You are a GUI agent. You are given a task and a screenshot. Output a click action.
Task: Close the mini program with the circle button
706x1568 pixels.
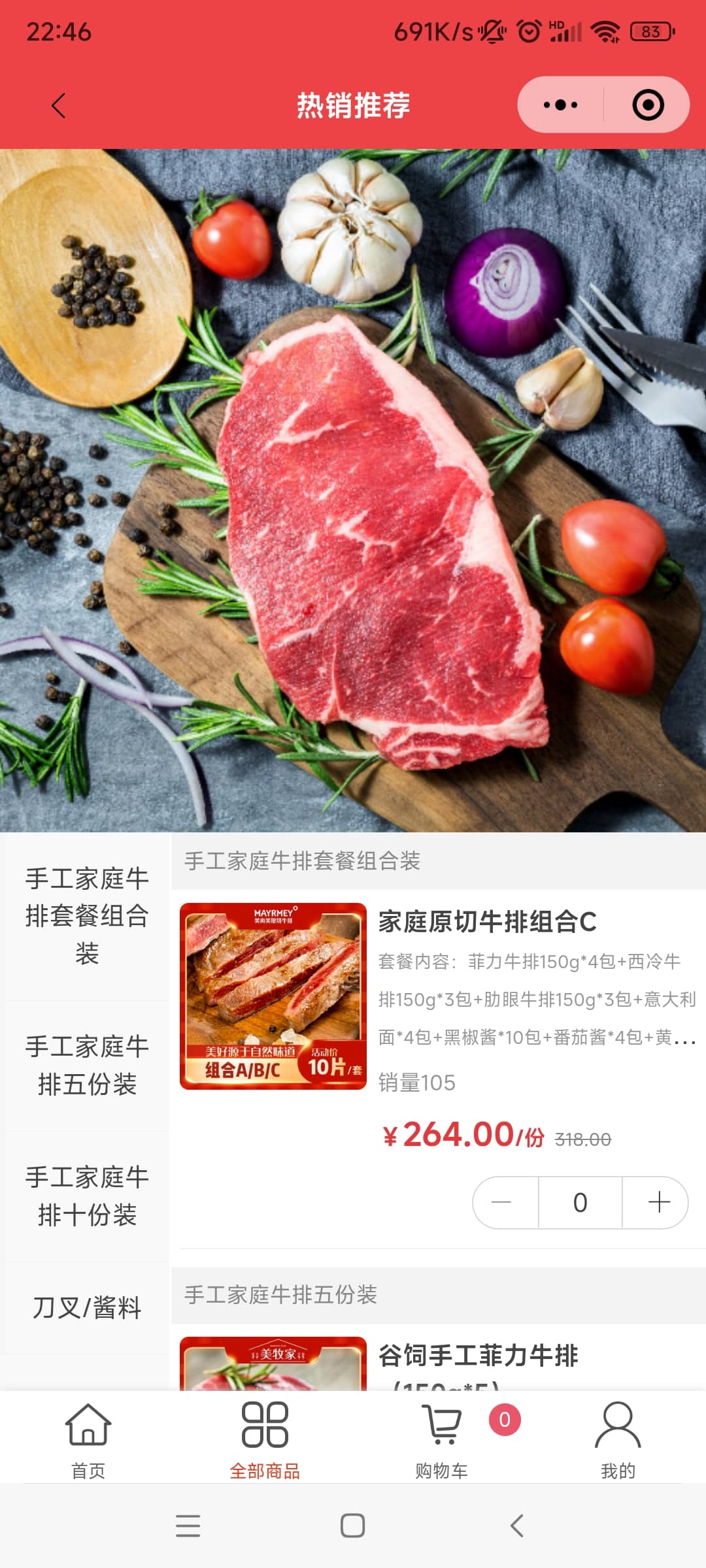[x=648, y=105]
